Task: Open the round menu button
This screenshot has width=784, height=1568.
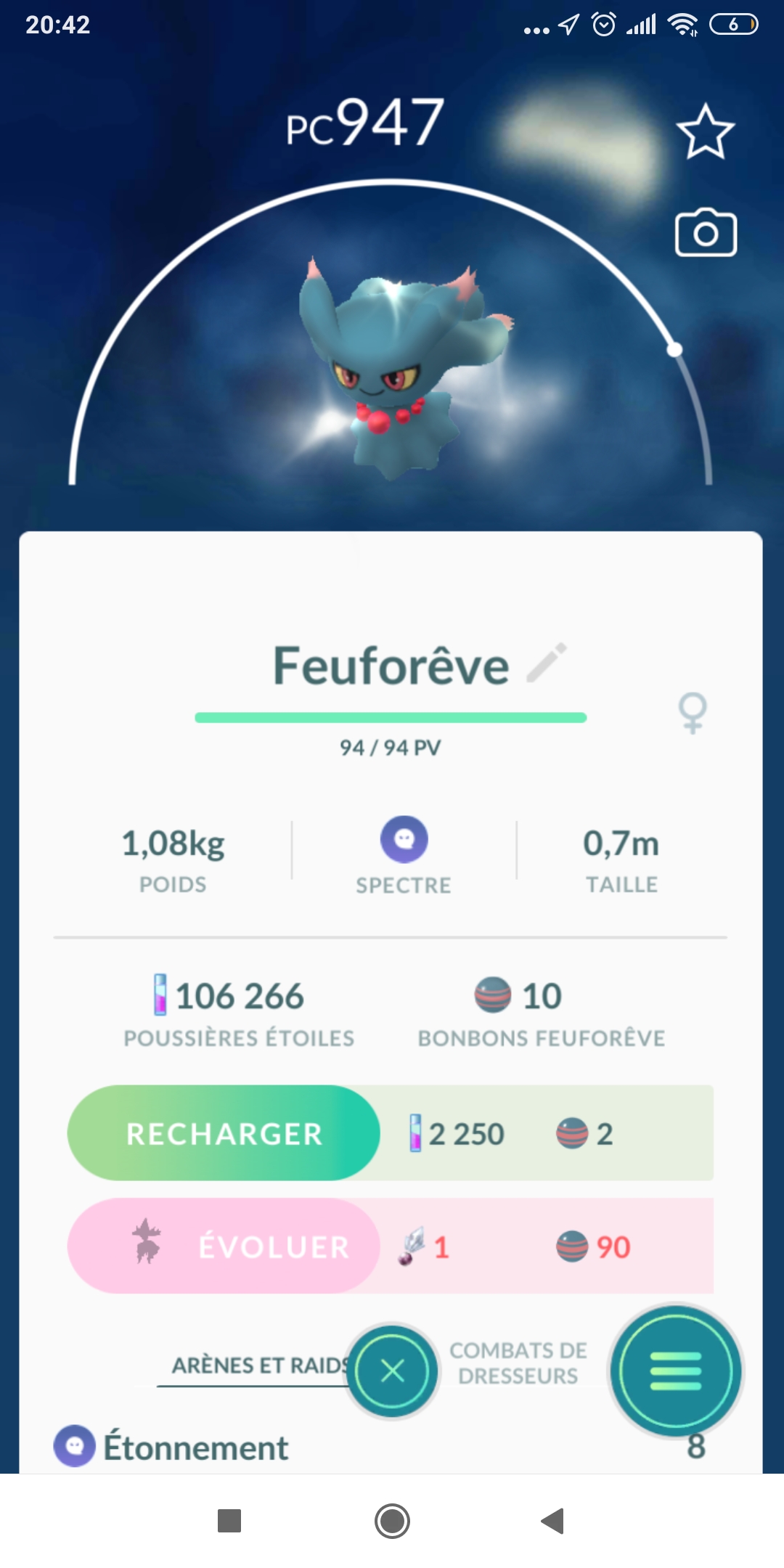Action: click(676, 1371)
